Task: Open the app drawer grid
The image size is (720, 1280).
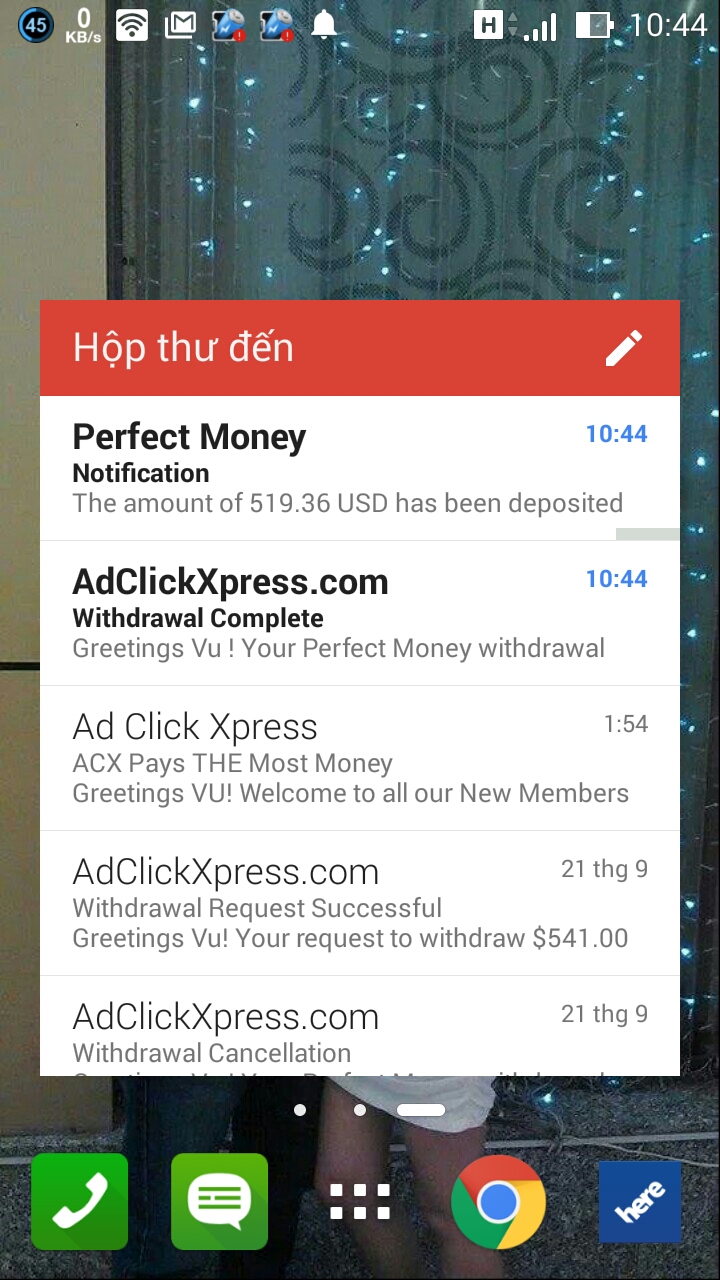Action: pos(360,1201)
